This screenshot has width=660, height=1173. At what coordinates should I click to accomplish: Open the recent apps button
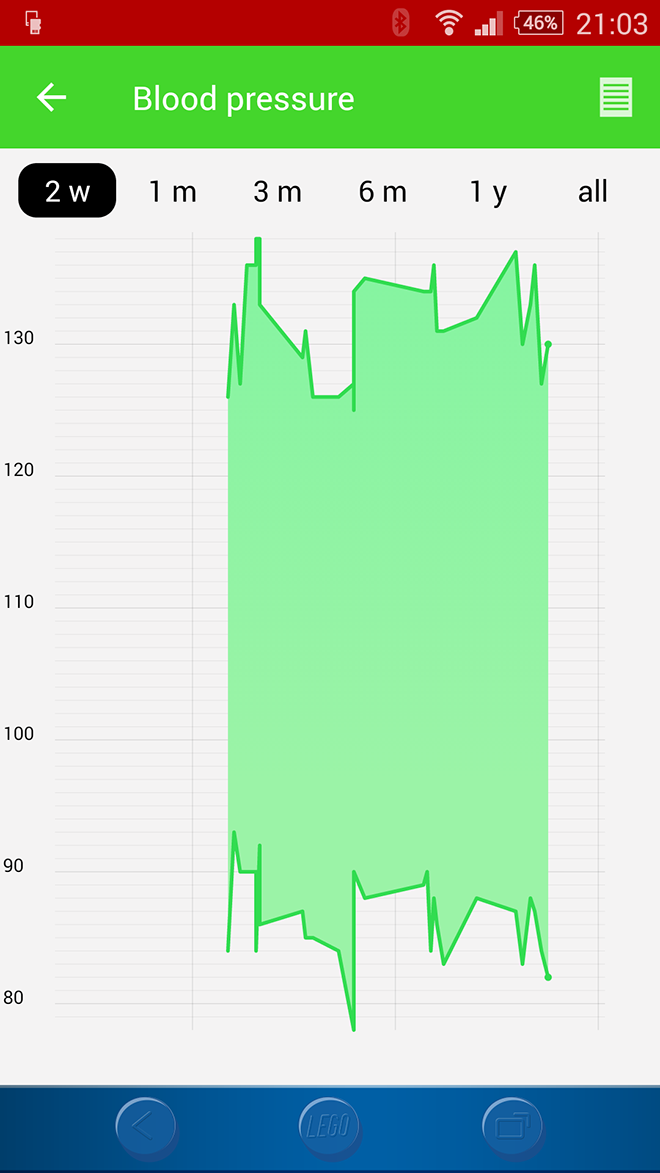click(x=513, y=1127)
